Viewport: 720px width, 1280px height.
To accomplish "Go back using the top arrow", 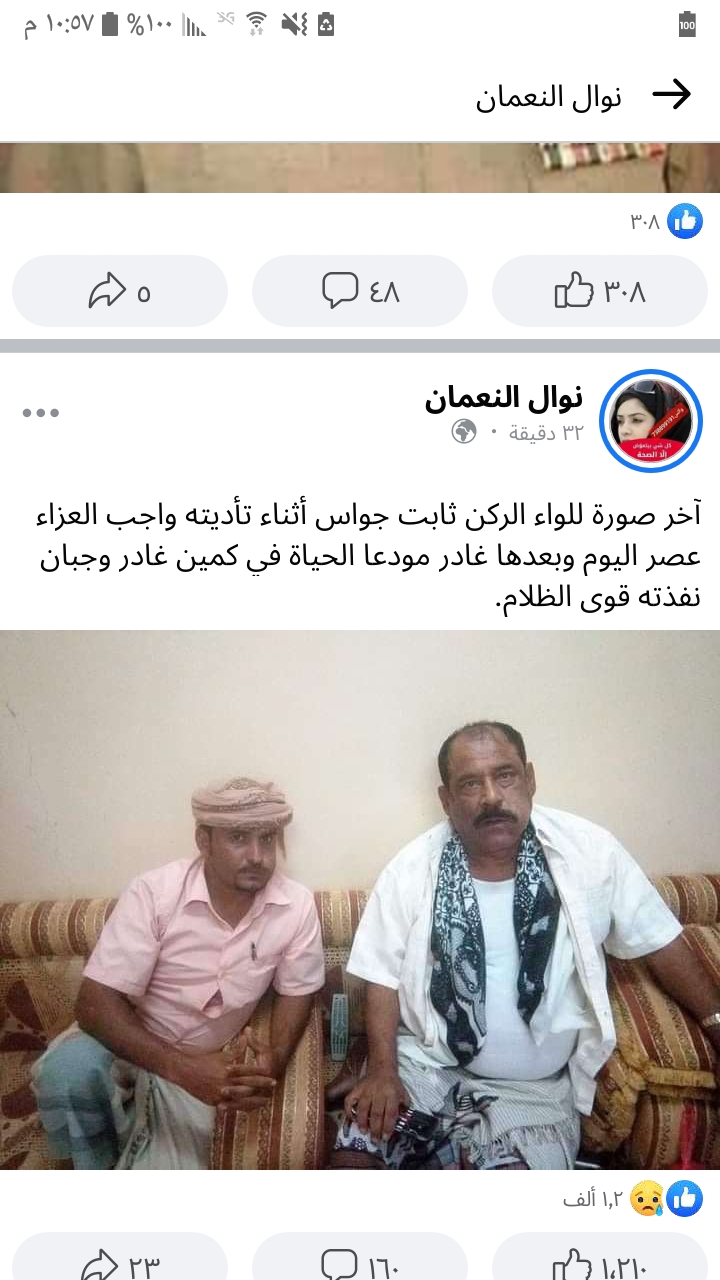I will (671, 95).
